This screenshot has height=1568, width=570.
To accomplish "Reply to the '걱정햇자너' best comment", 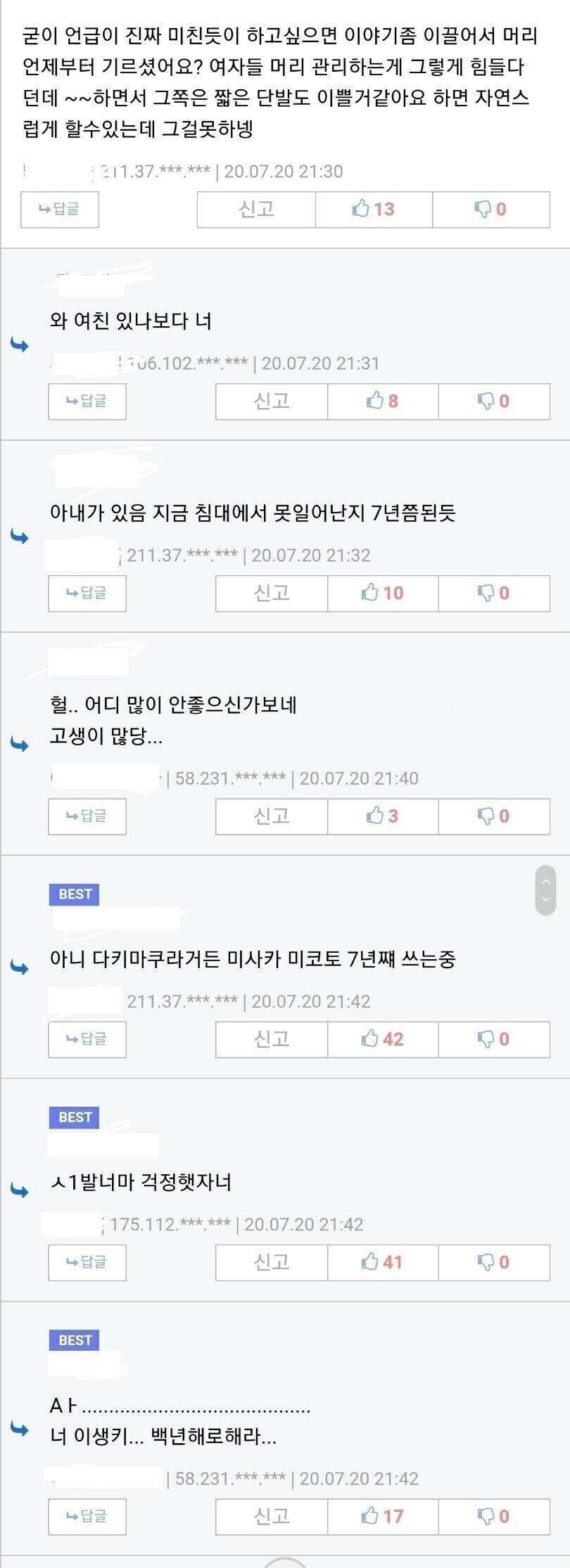I will pos(87,1262).
